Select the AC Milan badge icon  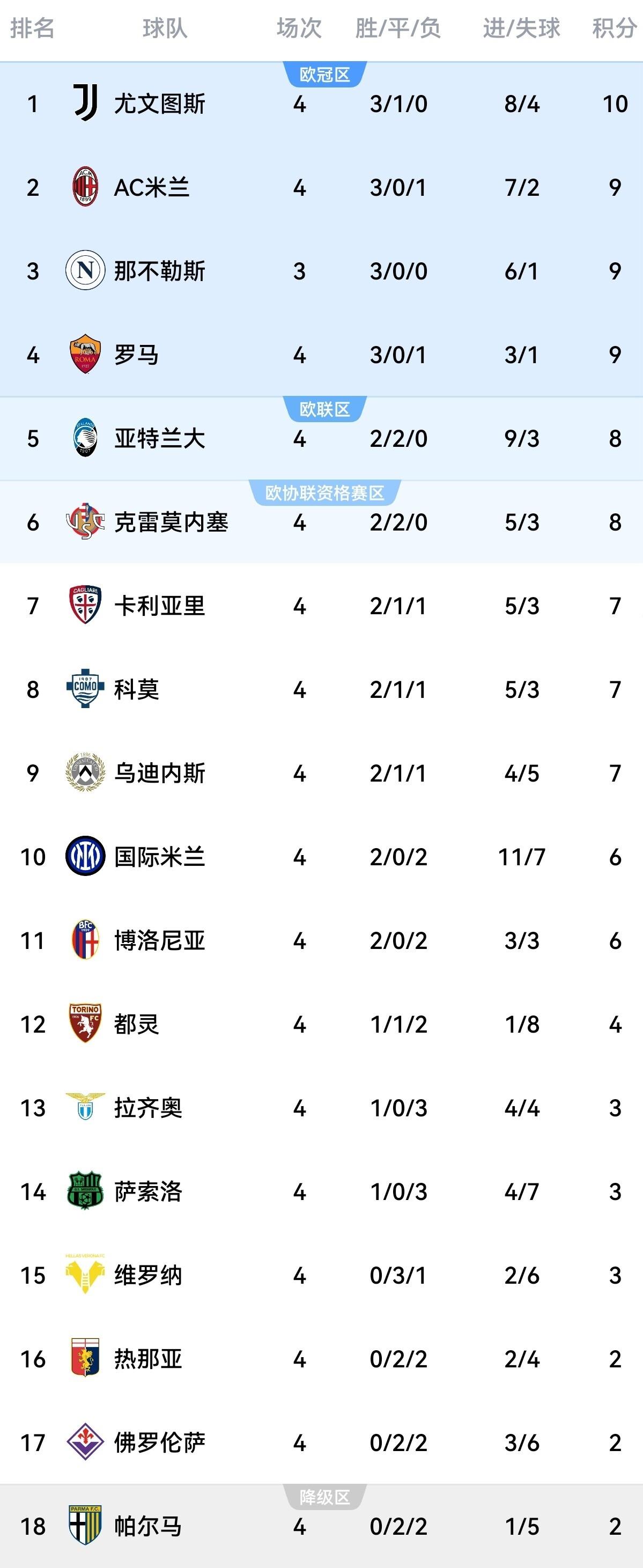pos(85,187)
